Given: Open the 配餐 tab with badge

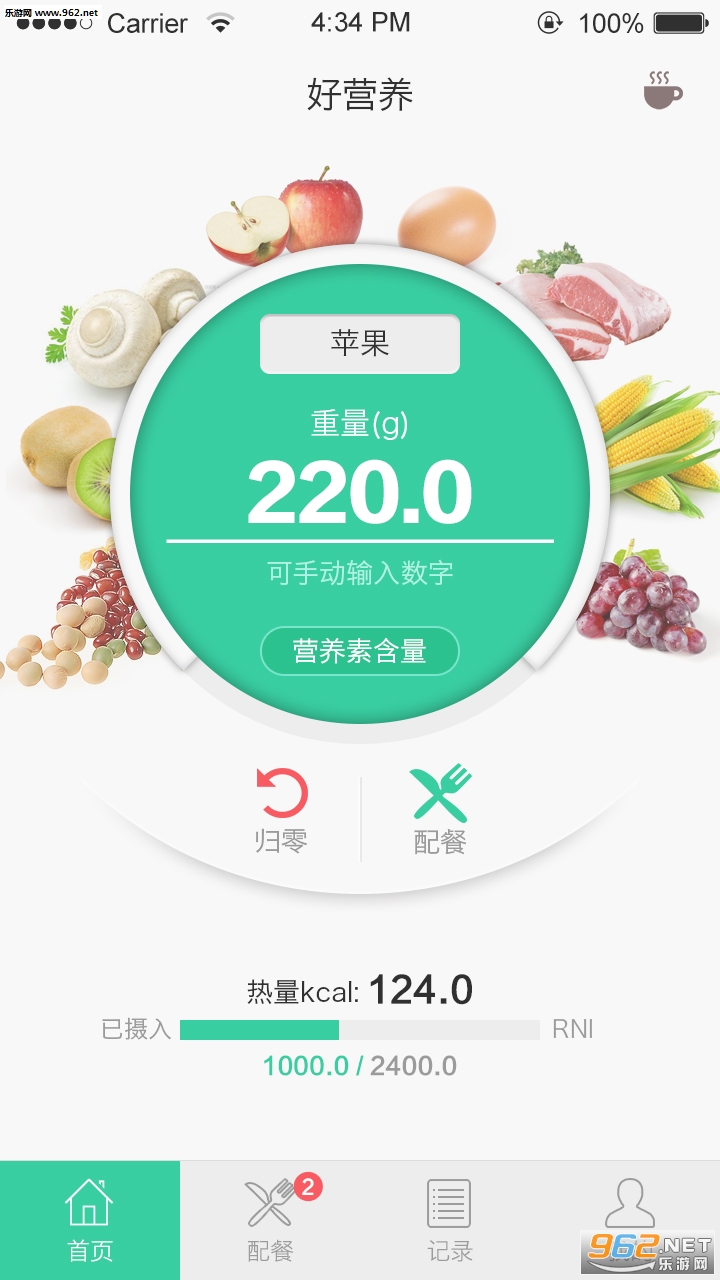Looking at the screenshot, I should click(x=270, y=1220).
